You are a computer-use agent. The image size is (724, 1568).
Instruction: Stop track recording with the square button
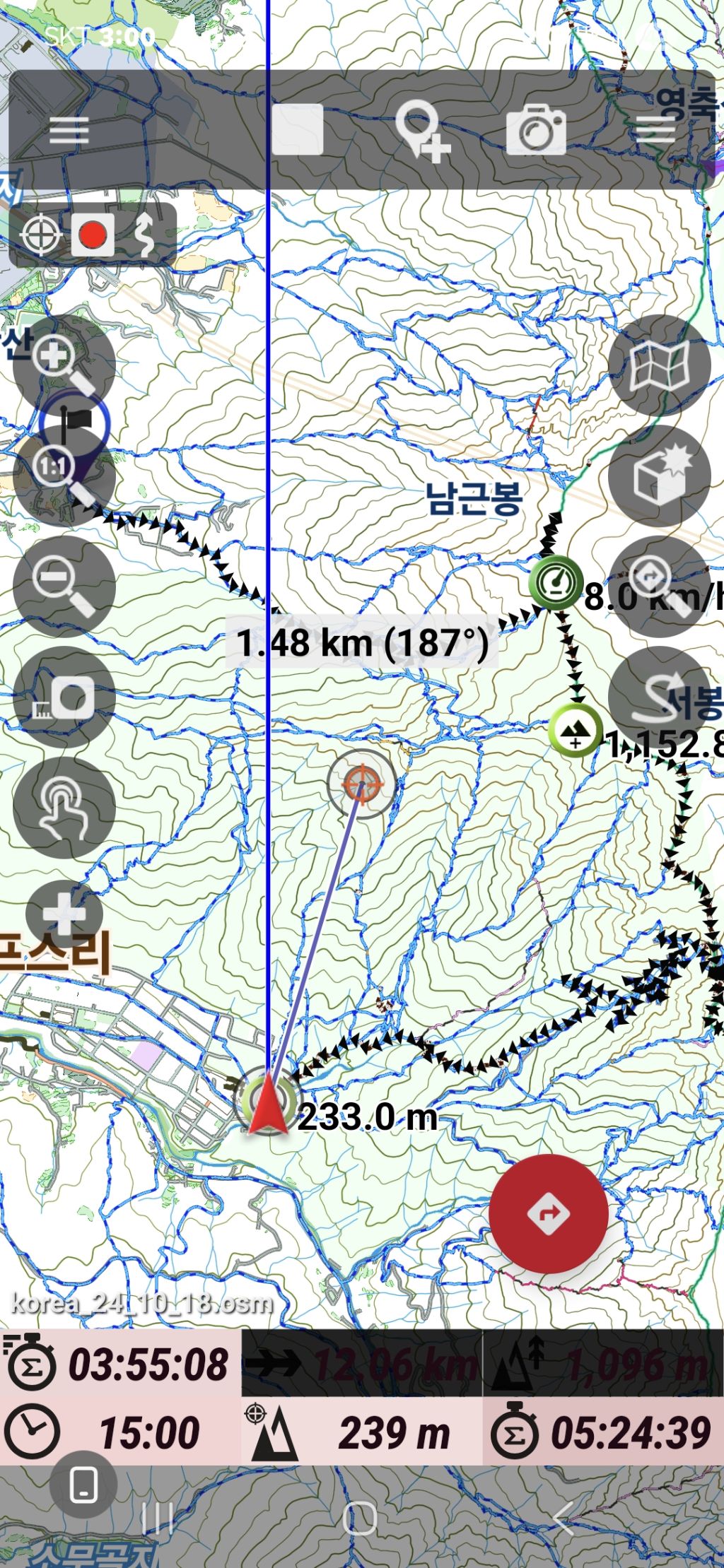[x=298, y=130]
